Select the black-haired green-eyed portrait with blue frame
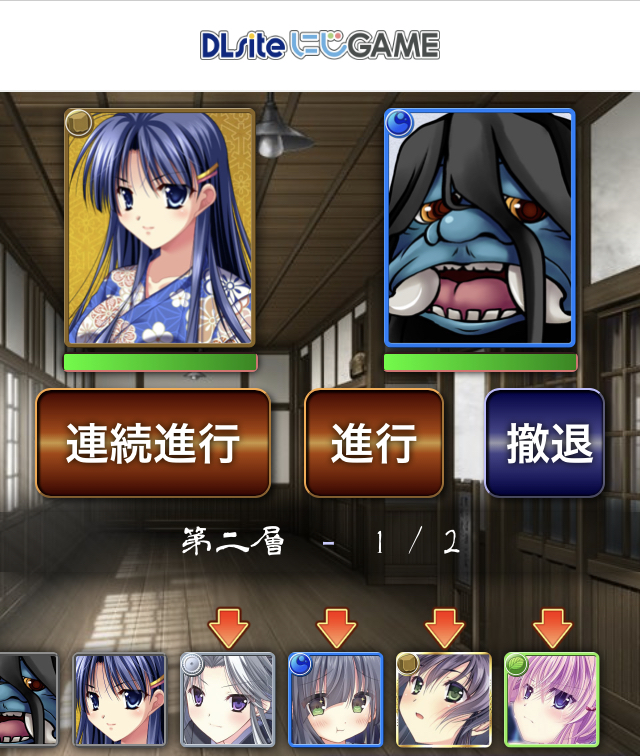The height and width of the screenshot is (756, 640). coord(335,701)
